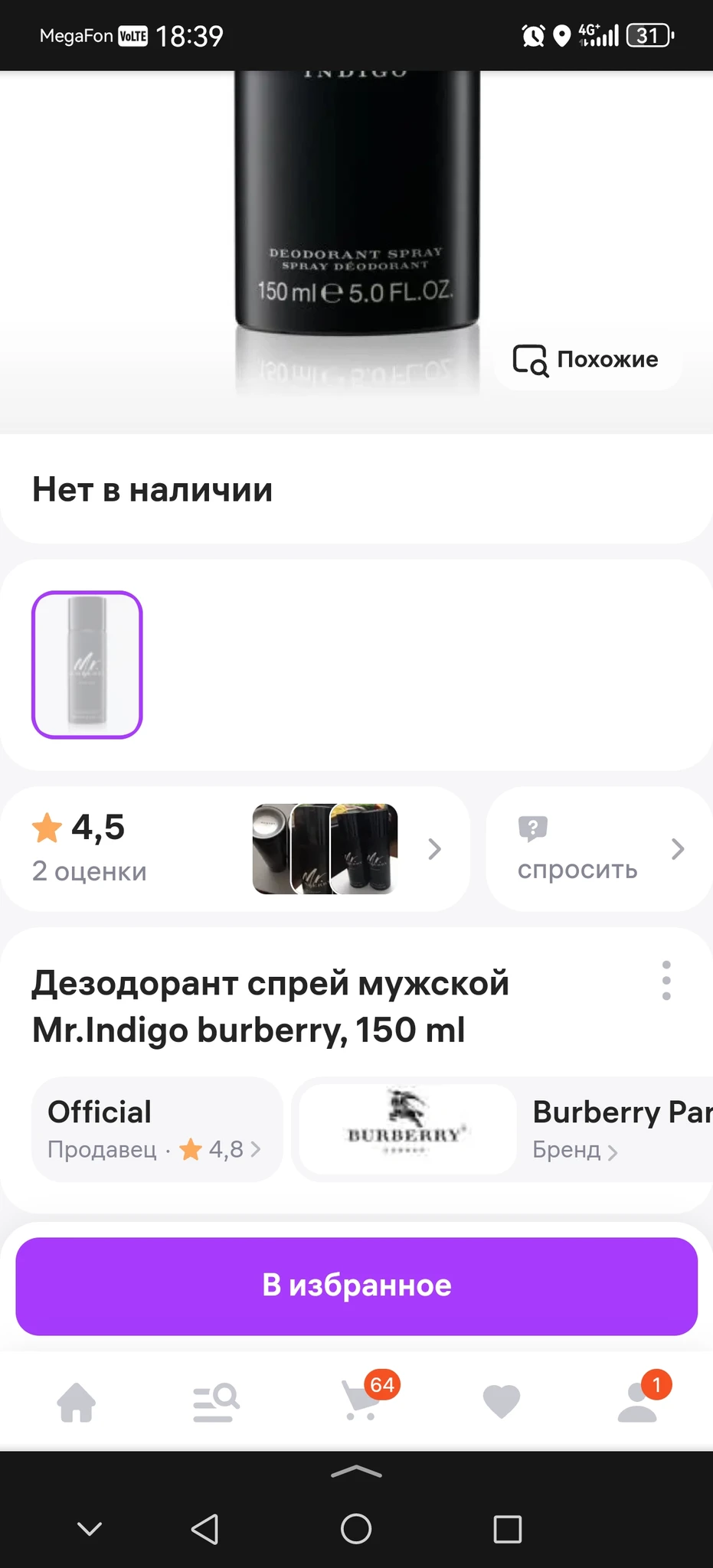Go to the home tab
Viewport: 713px width, 1568px height.
[77, 1403]
